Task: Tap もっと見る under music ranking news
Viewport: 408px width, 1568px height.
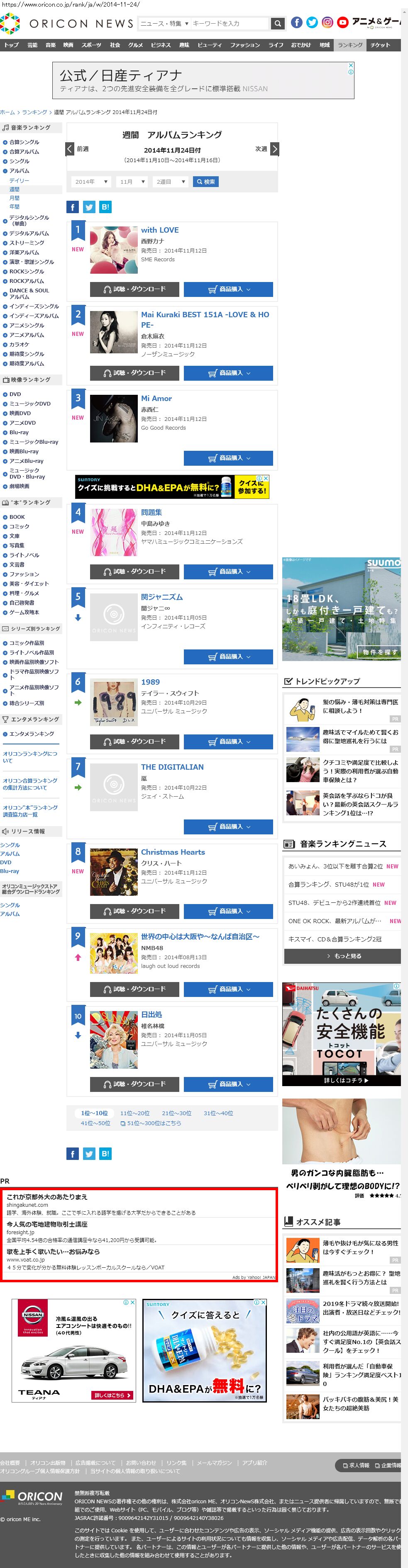Action: coord(342,955)
